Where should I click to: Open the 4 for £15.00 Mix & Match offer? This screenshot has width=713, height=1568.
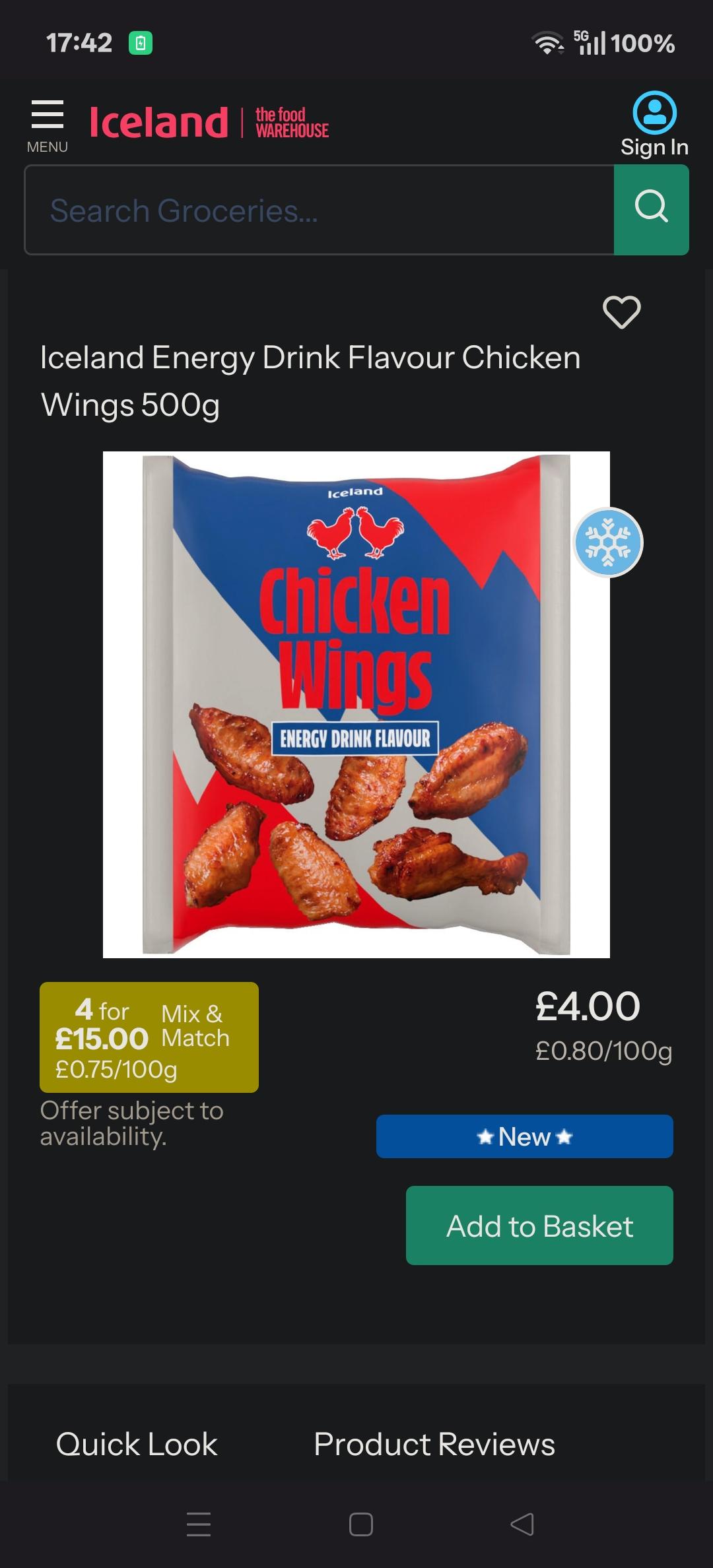click(x=149, y=1037)
